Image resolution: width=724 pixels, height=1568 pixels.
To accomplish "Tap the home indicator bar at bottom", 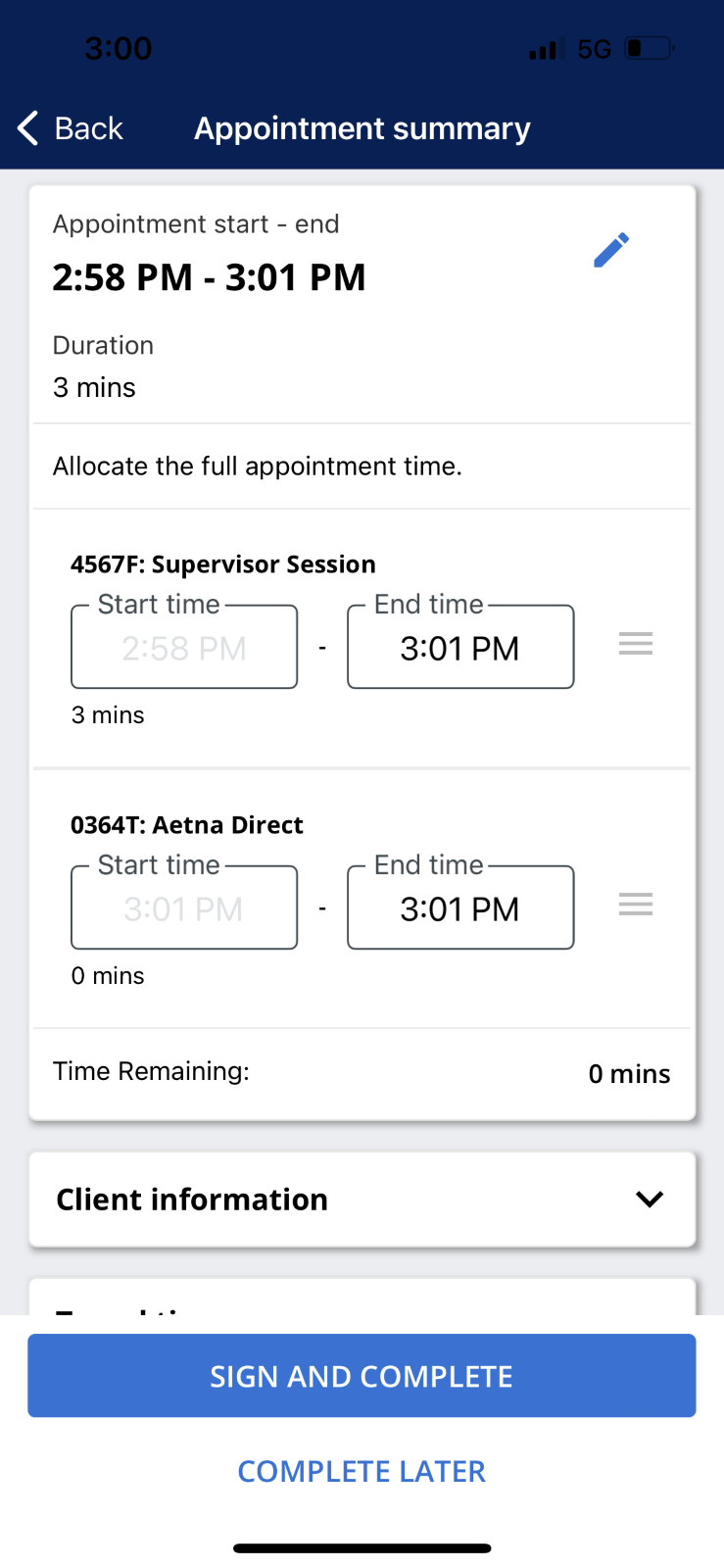I will point(362,1547).
